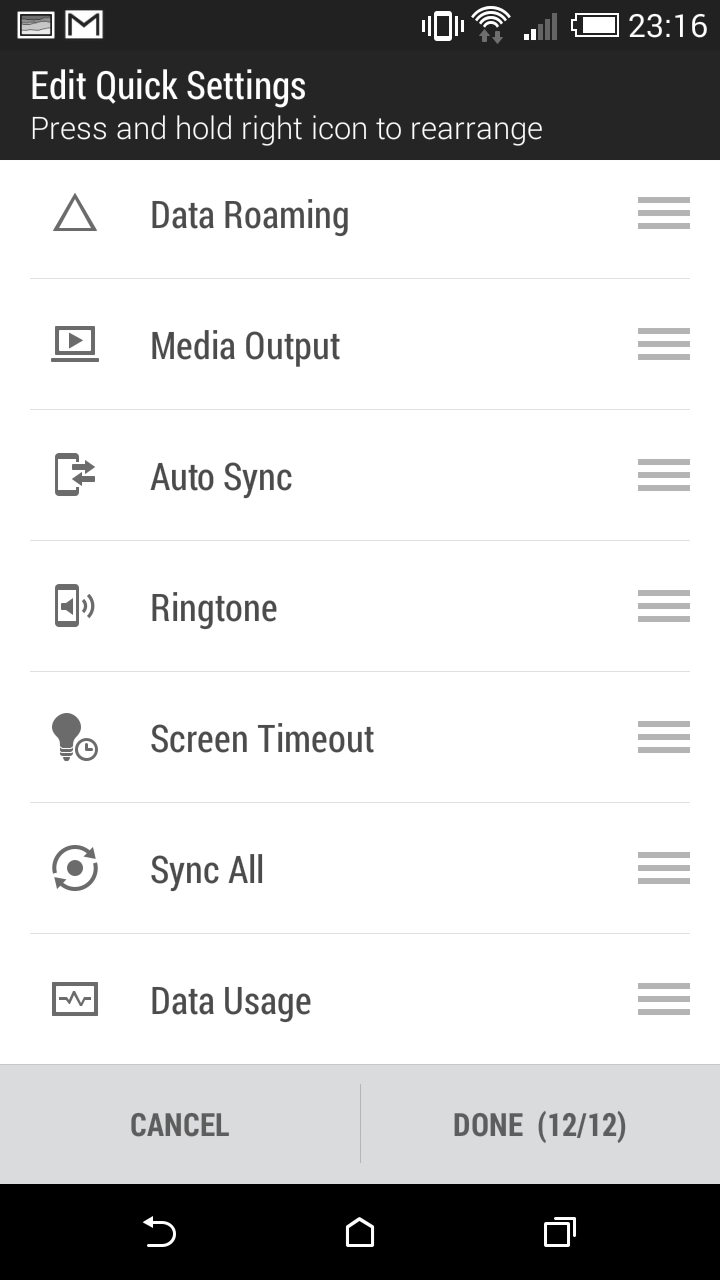
Task: Tap the reorder handle beside Data Roaming
Action: point(664,213)
